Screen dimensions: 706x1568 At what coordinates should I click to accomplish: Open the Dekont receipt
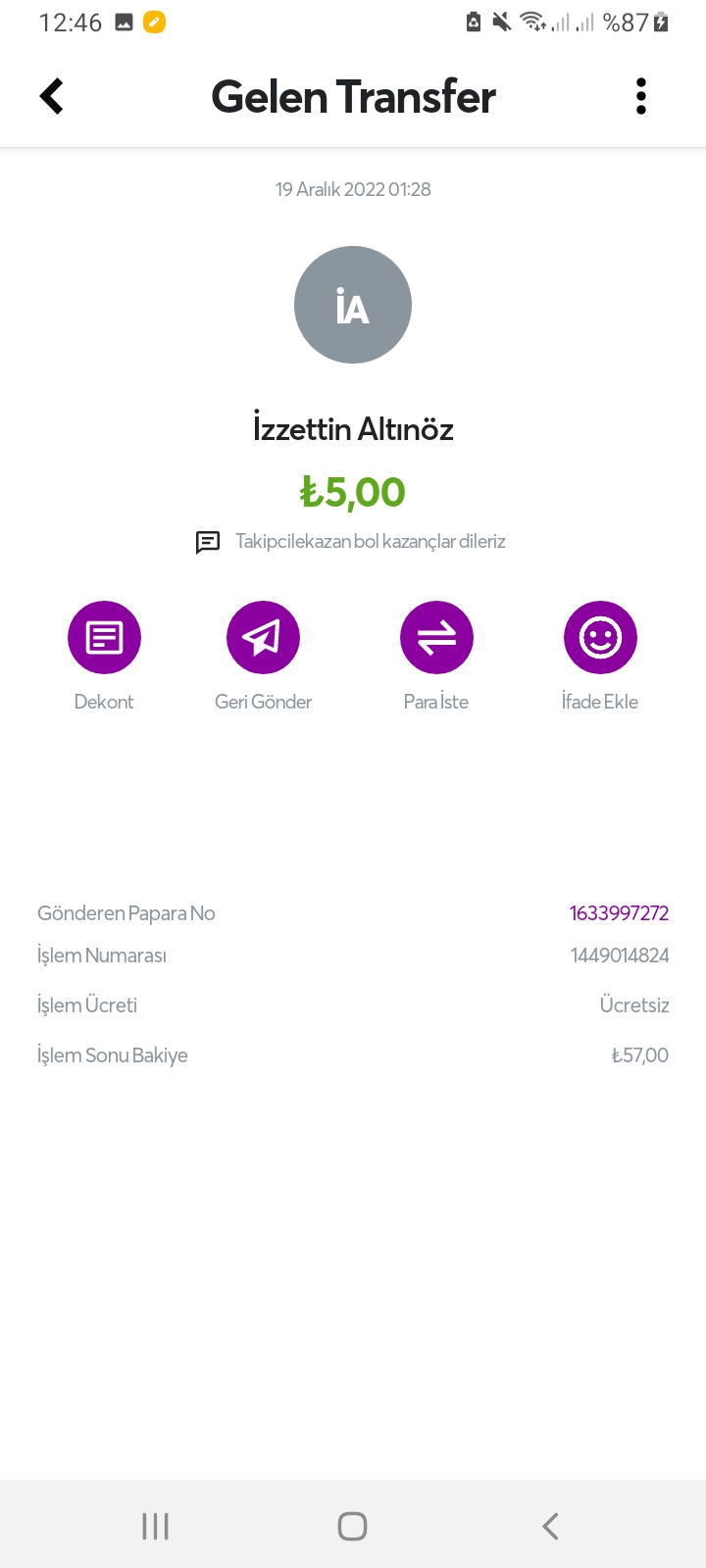pos(104,638)
